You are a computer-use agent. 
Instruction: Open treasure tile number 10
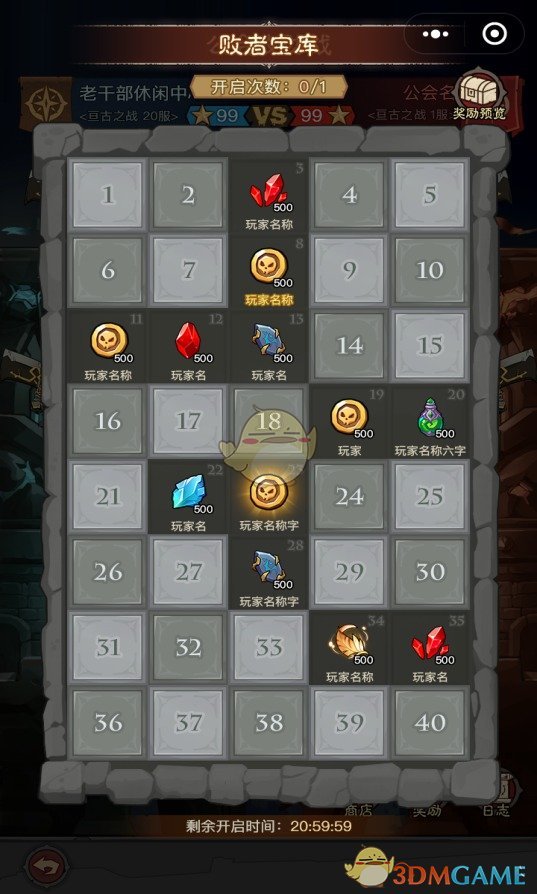430,270
